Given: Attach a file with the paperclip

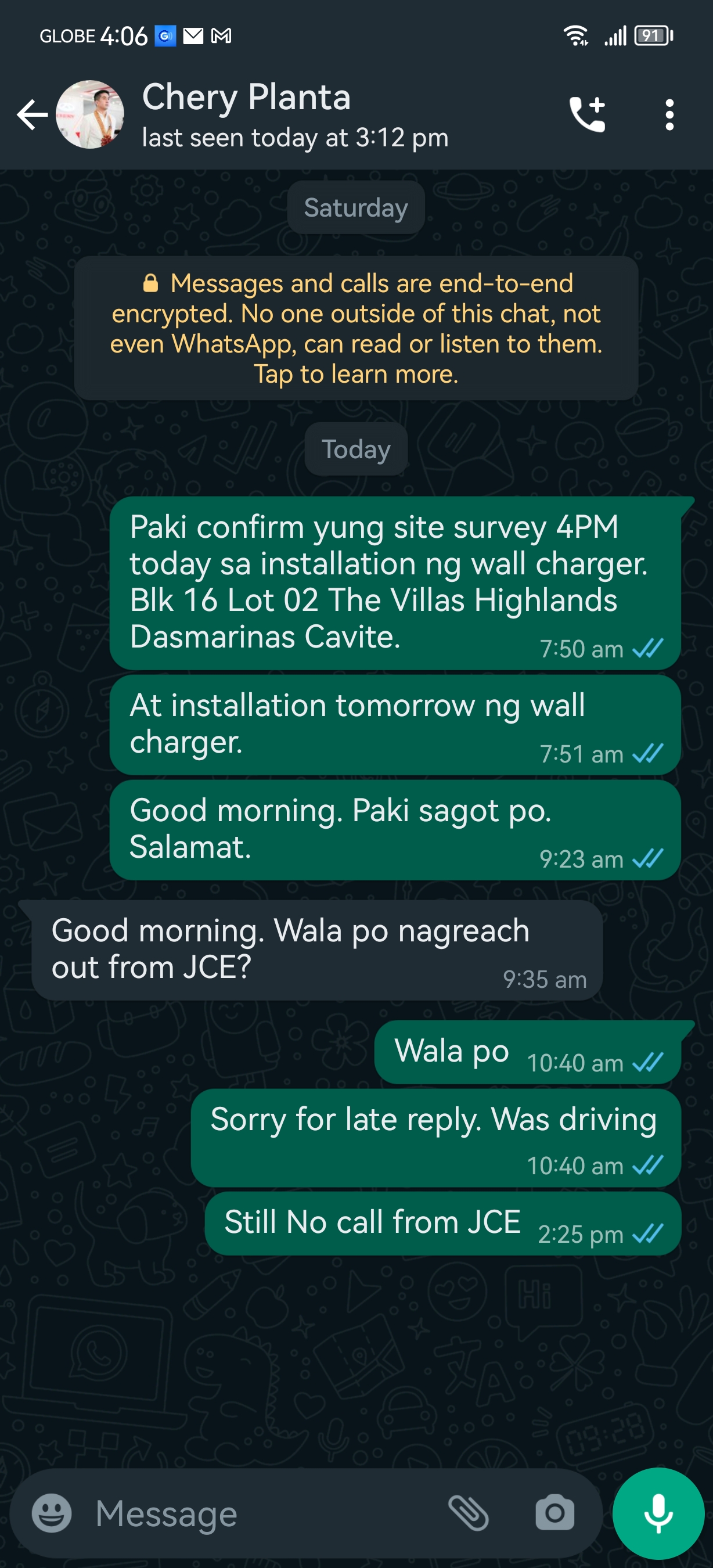Looking at the screenshot, I should click(469, 1513).
